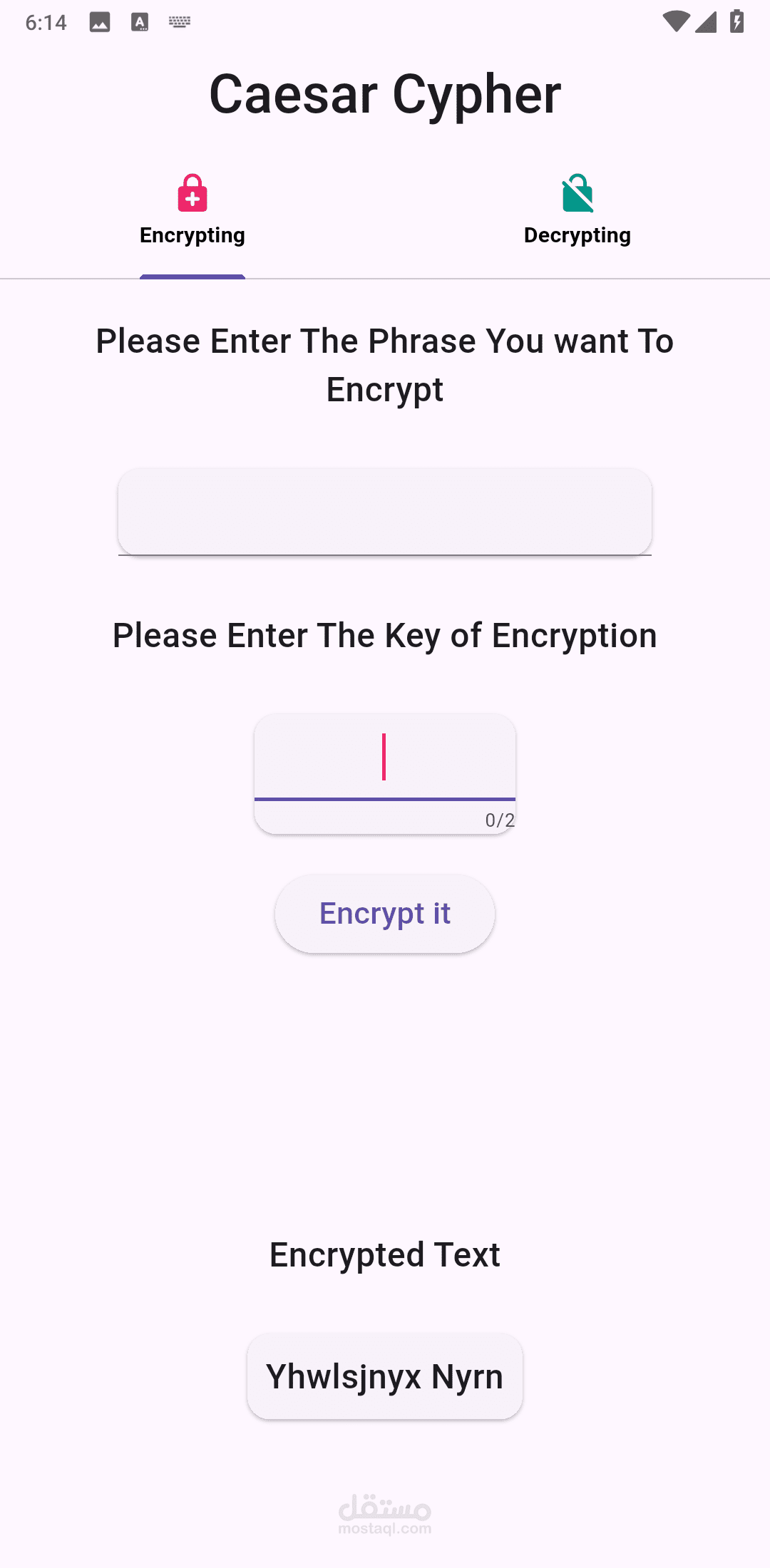Tap the encryption key input field
Viewport: 770px width, 1568px height.
click(385, 758)
